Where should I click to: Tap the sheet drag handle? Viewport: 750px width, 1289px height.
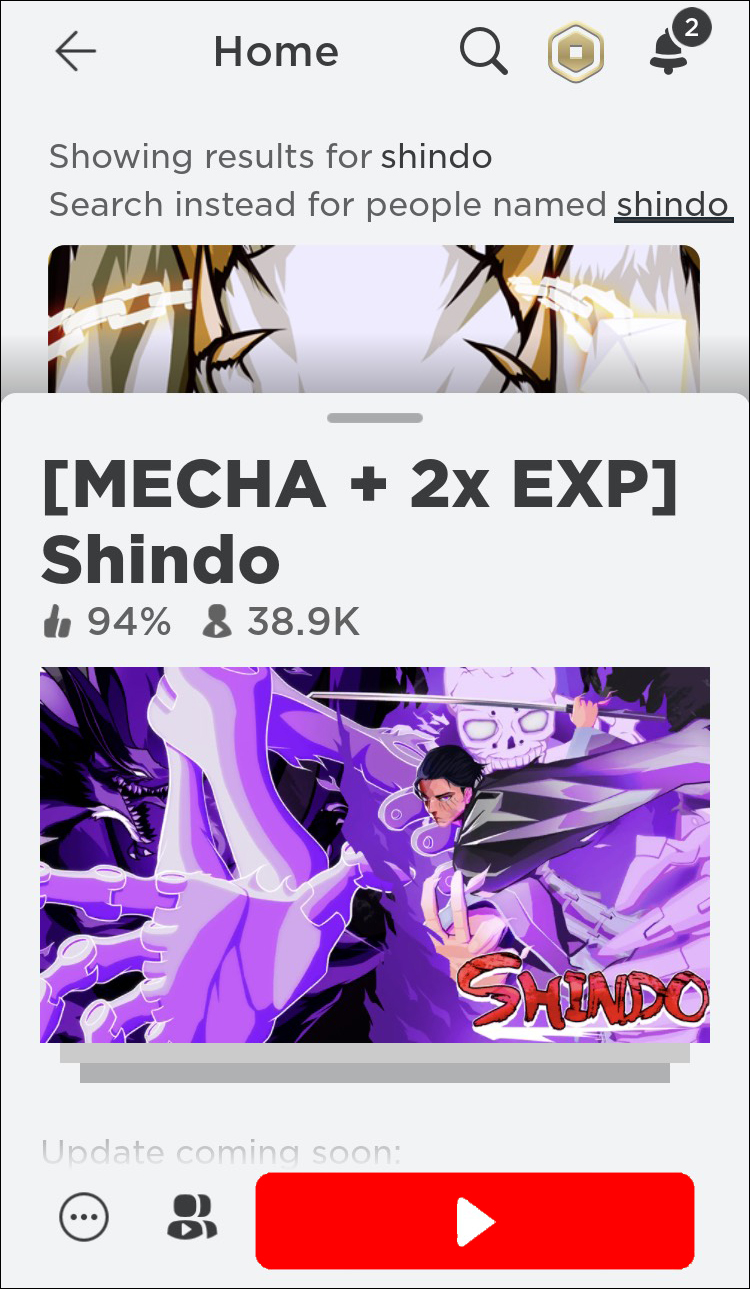[x=375, y=418]
